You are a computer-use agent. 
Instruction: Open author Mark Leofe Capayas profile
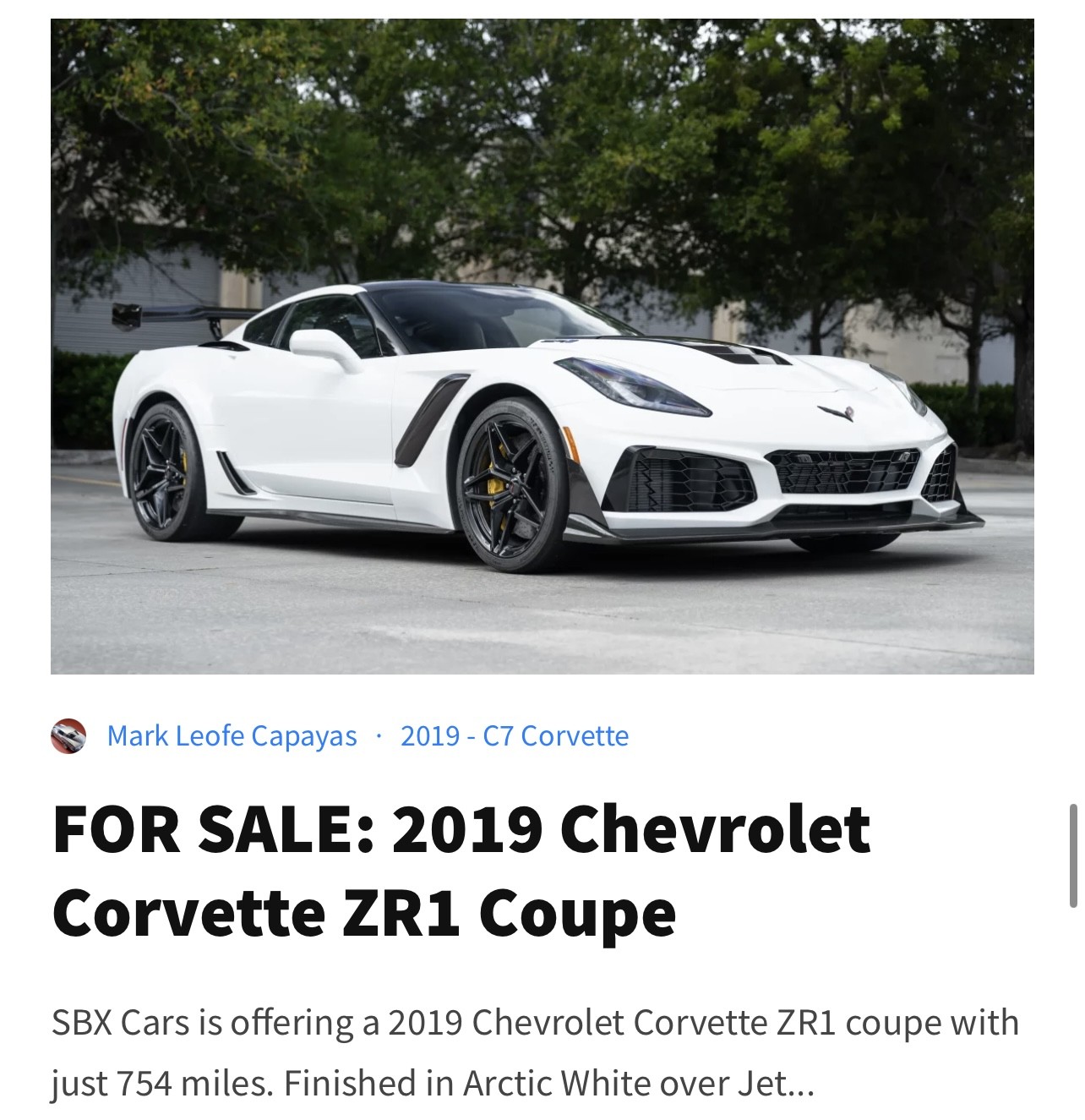[x=232, y=736]
